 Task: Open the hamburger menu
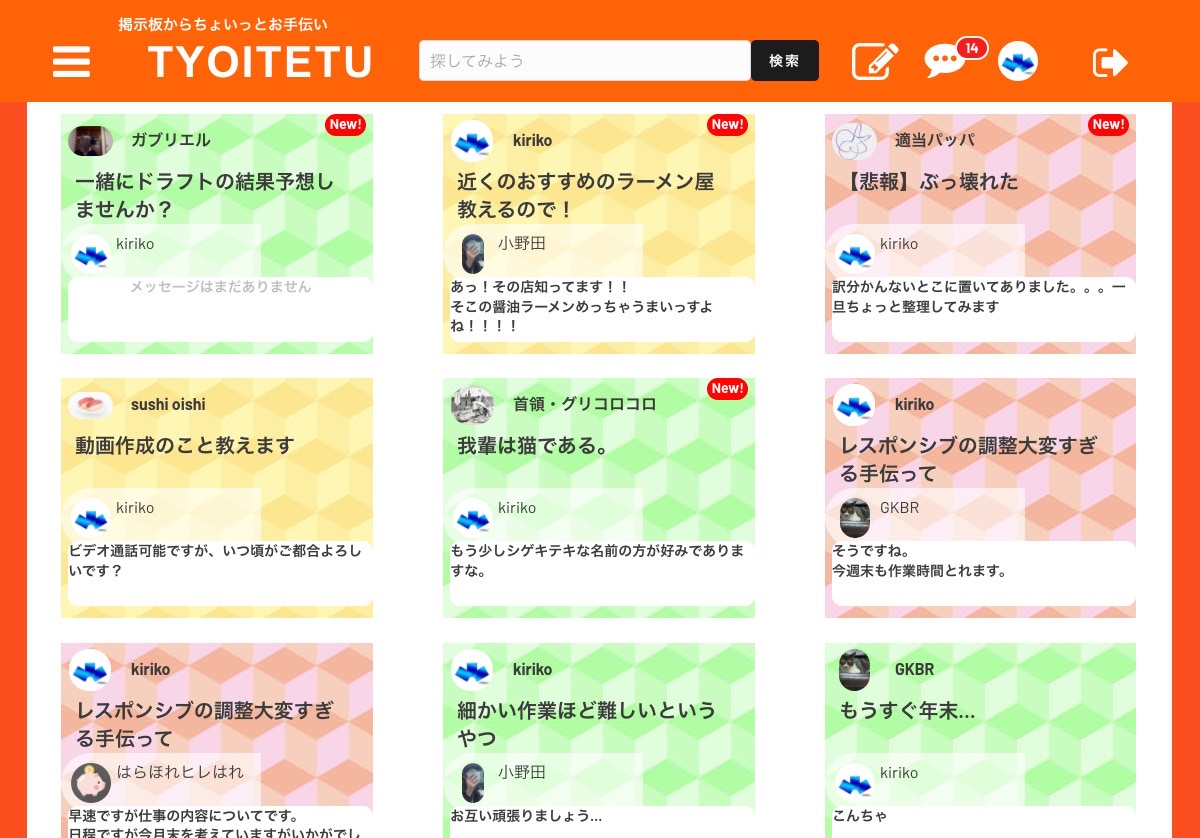point(71,62)
